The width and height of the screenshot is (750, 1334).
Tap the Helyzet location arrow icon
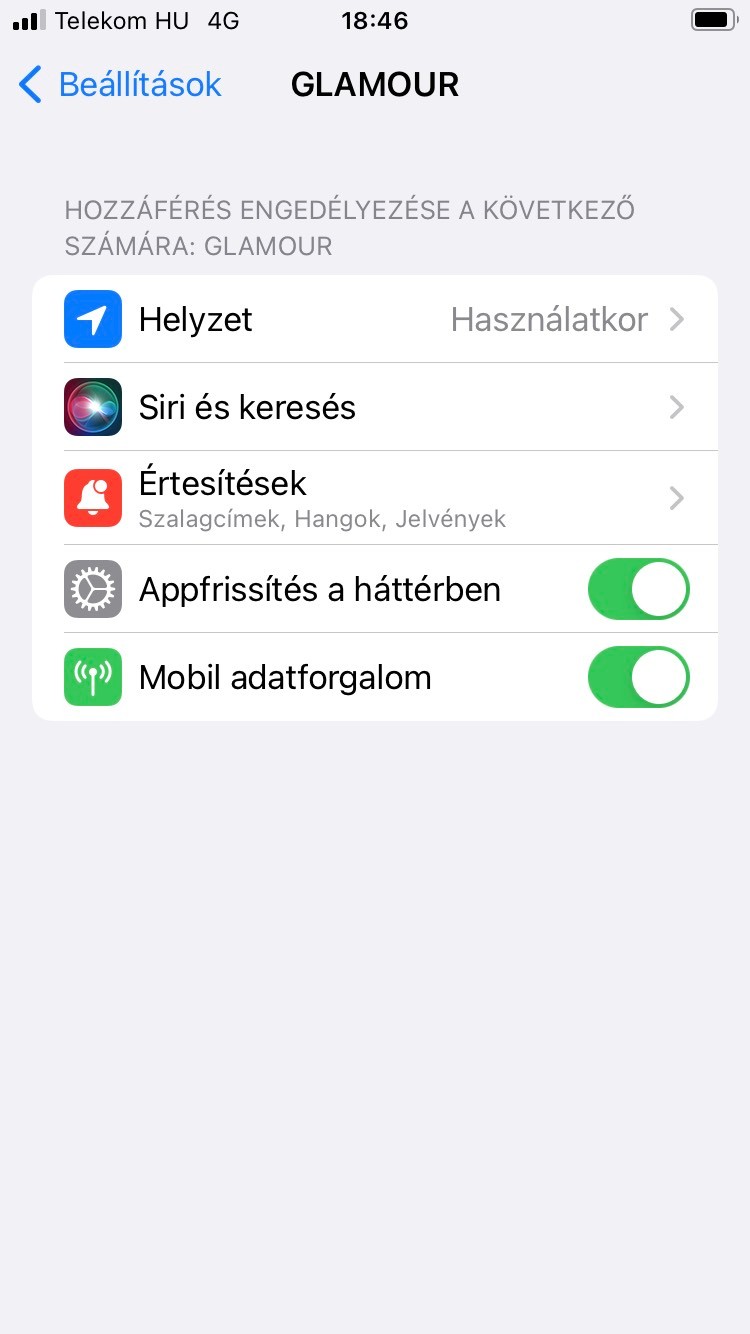[91, 318]
